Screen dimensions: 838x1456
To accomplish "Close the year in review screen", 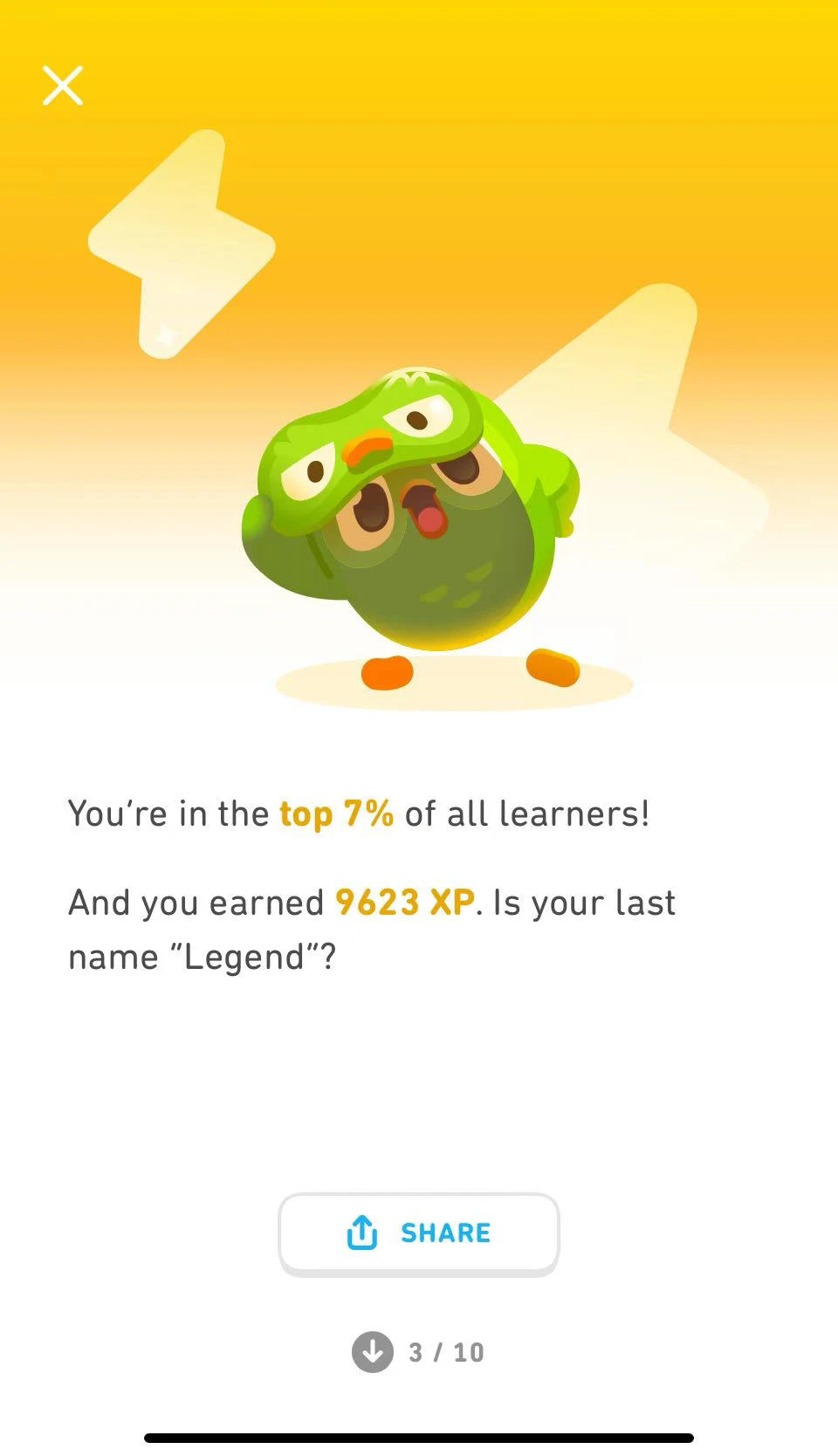I will pos(63,86).
